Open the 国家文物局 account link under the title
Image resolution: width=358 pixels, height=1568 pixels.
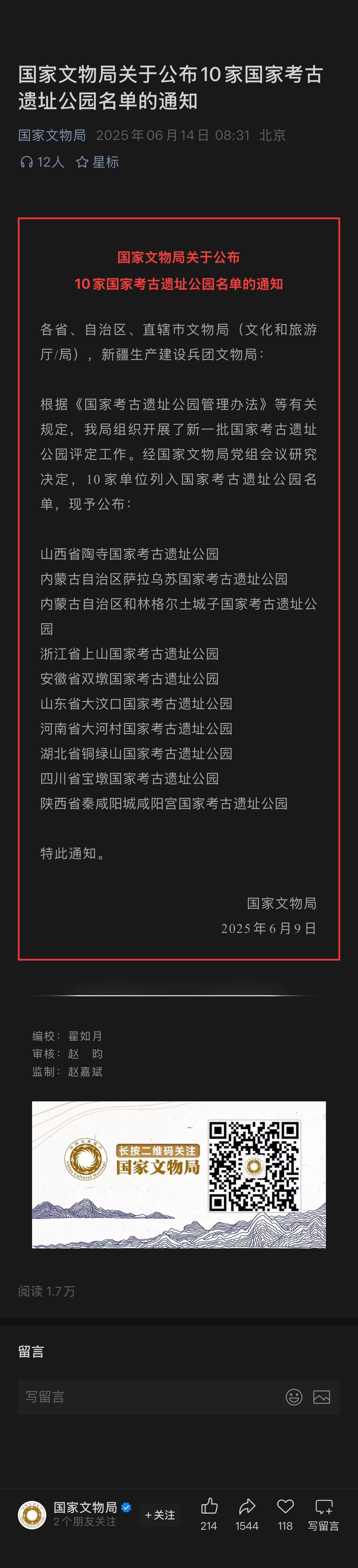pyautogui.click(x=52, y=135)
